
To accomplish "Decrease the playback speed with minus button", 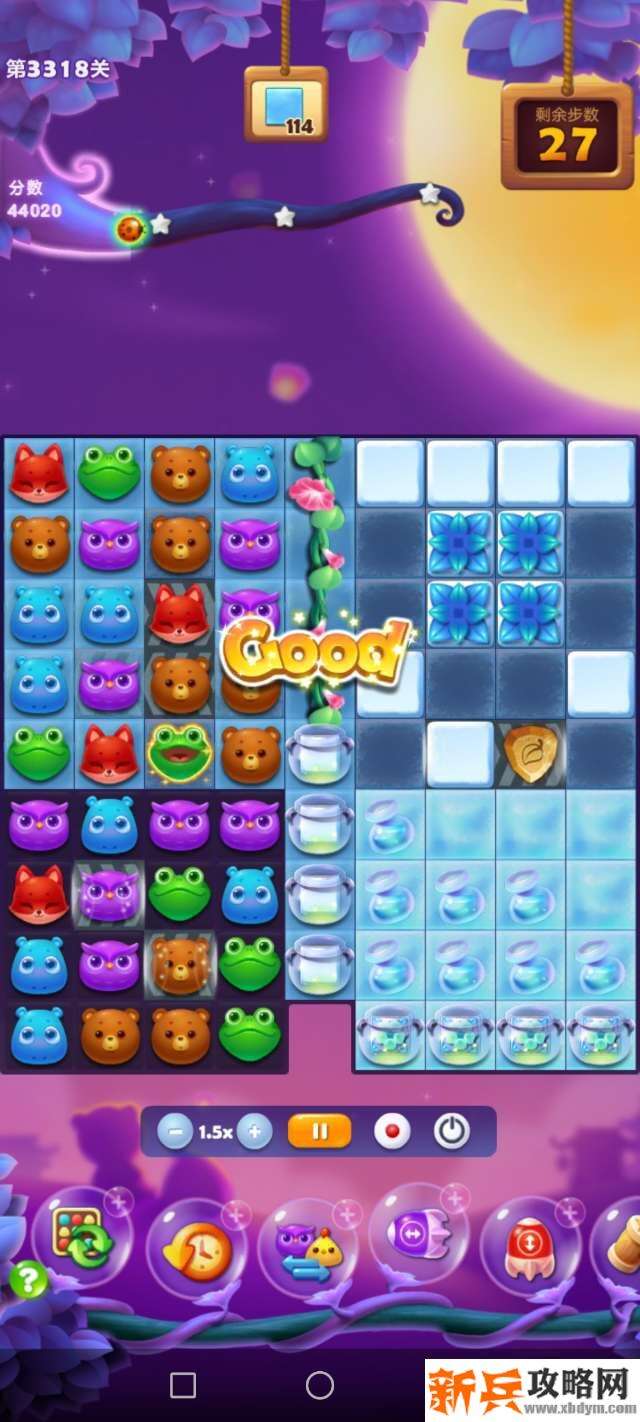I will (x=175, y=1132).
